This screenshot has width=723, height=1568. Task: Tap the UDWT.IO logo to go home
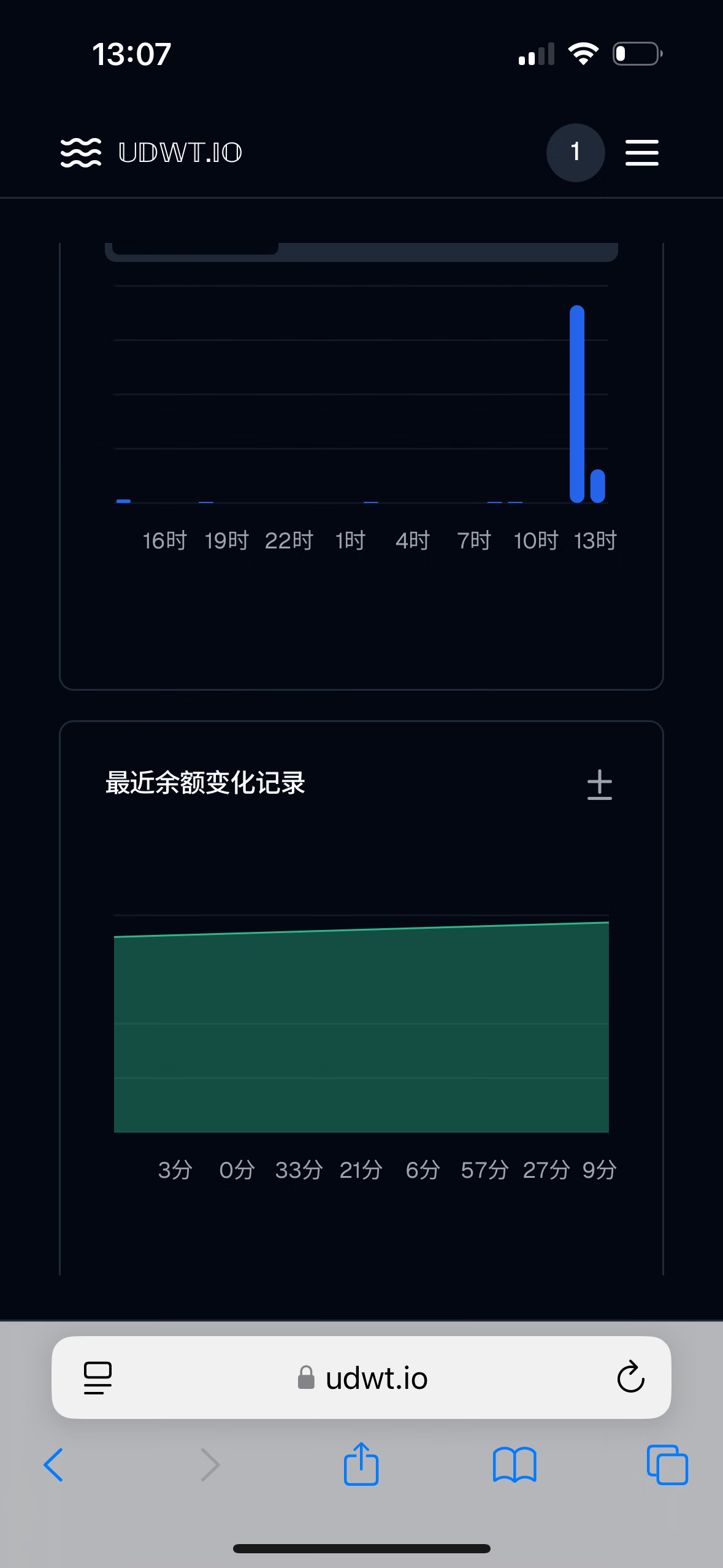click(151, 153)
